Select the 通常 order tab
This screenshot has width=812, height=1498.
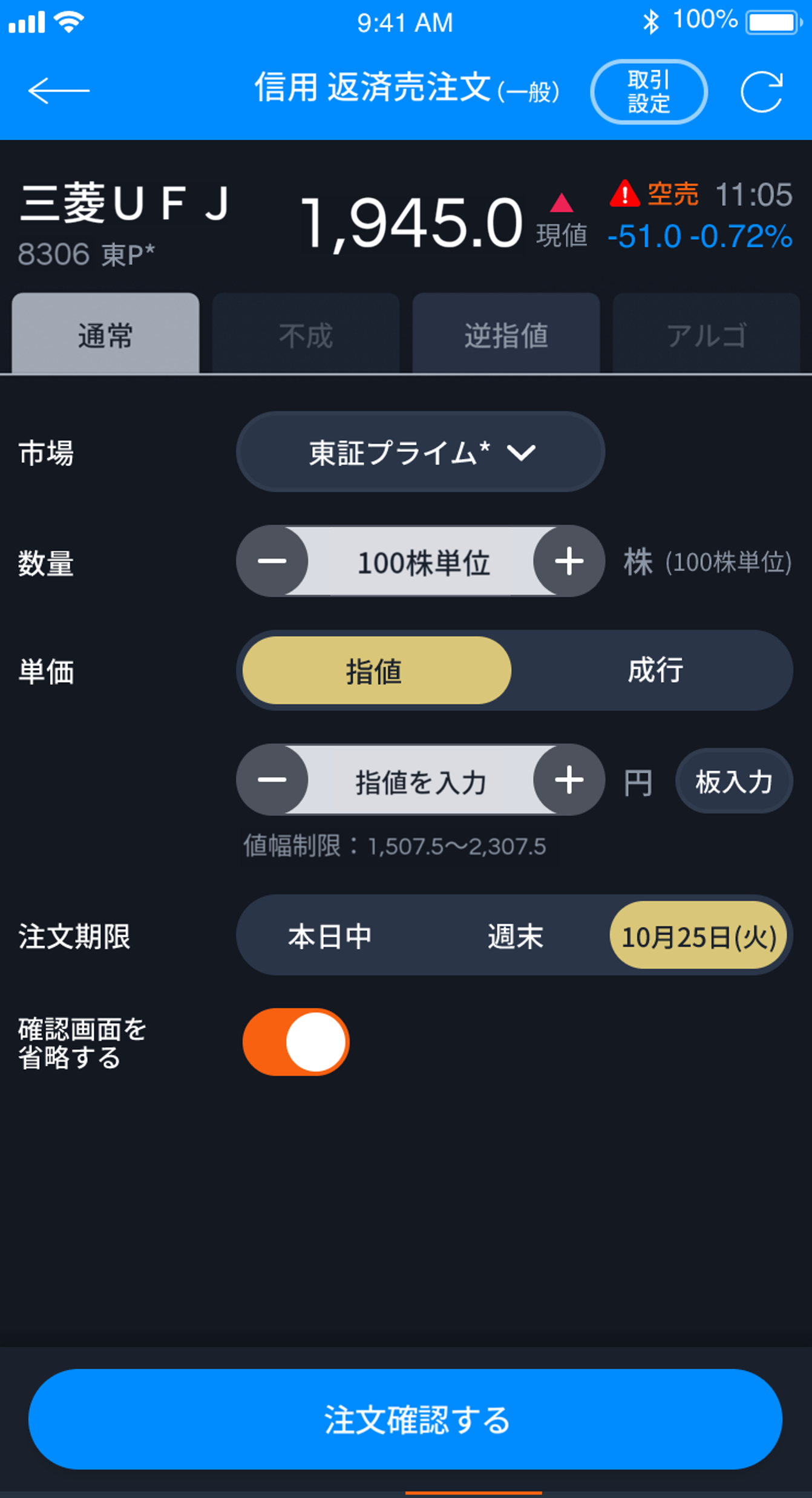tap(105, 335)
